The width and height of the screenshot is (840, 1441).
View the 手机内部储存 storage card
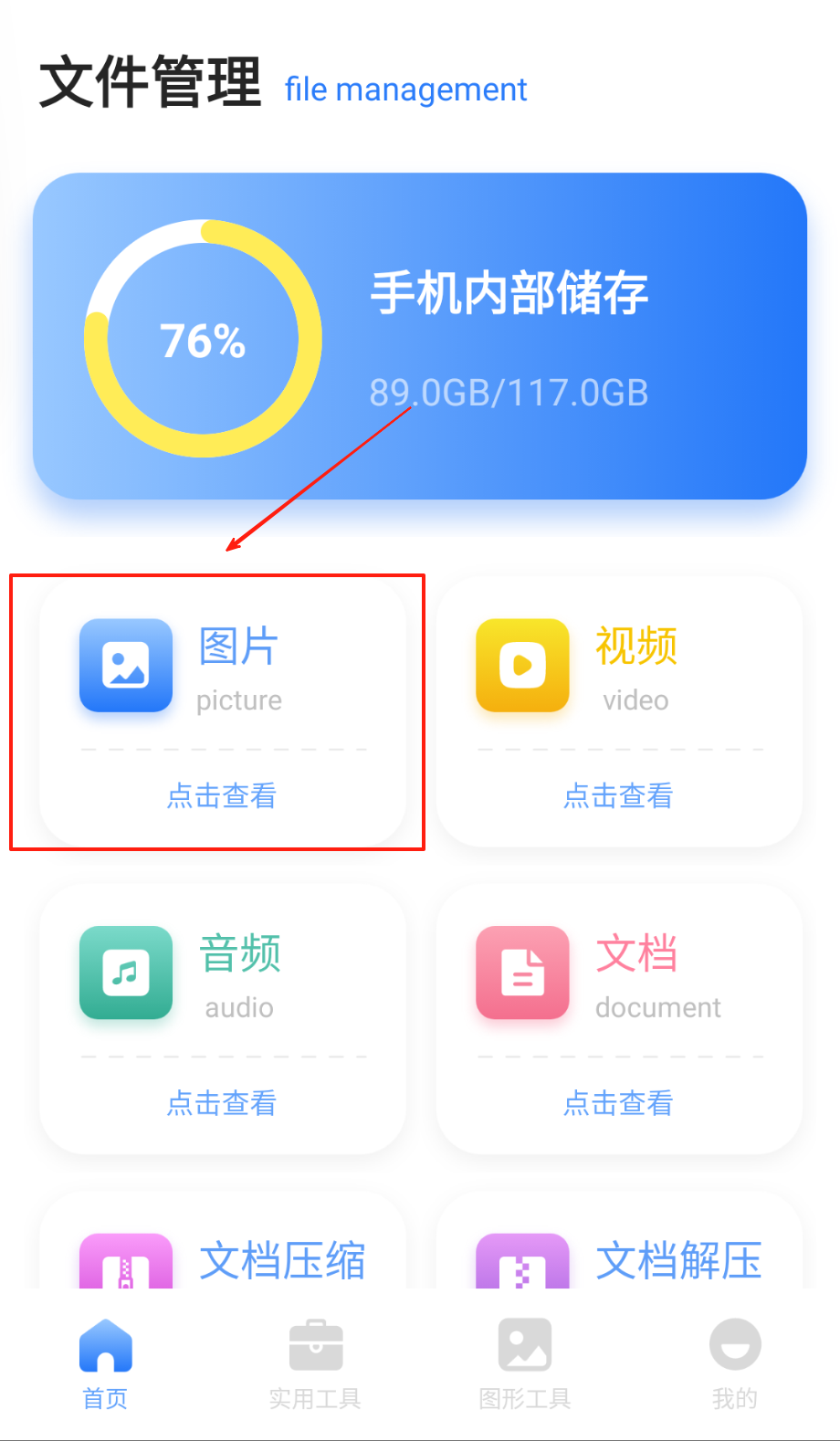(x=420, y=336)
